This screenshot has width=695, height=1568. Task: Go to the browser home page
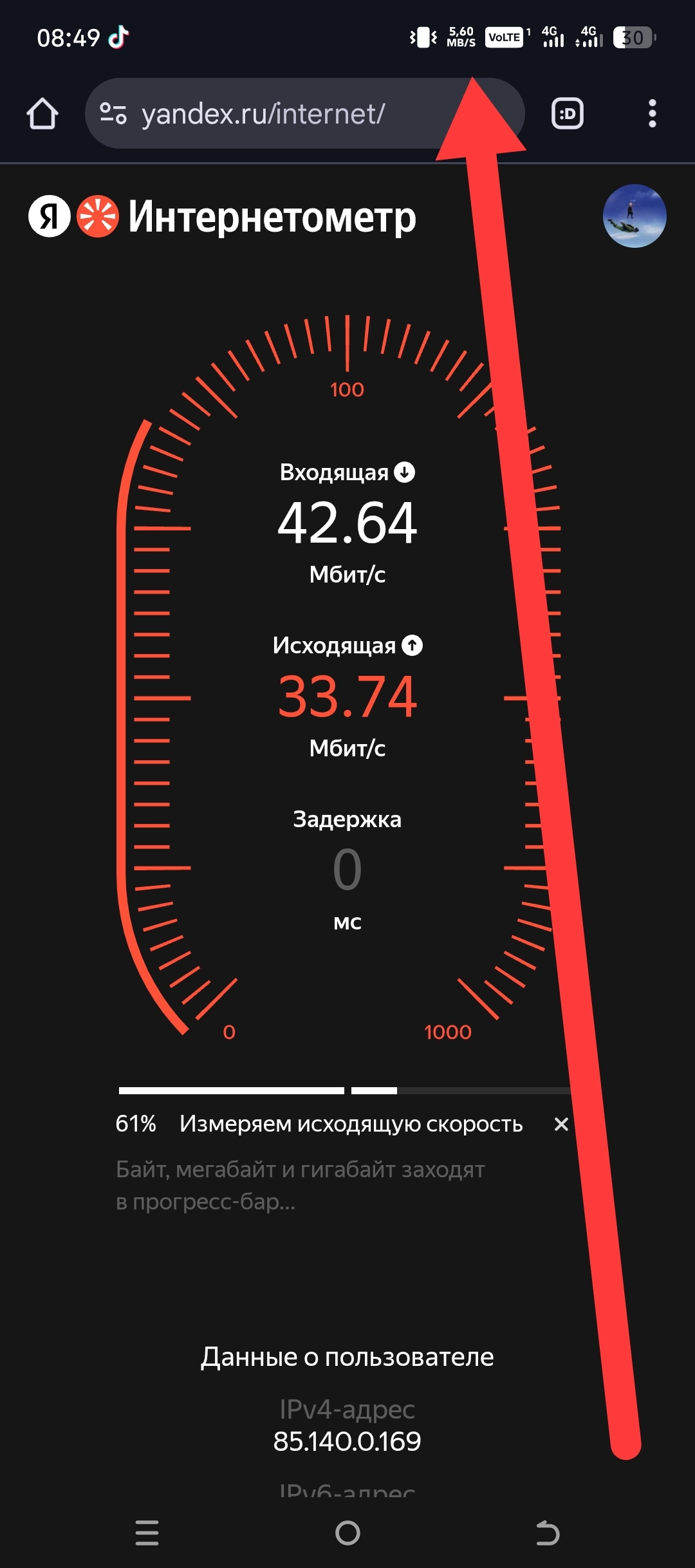coord(42,114)
